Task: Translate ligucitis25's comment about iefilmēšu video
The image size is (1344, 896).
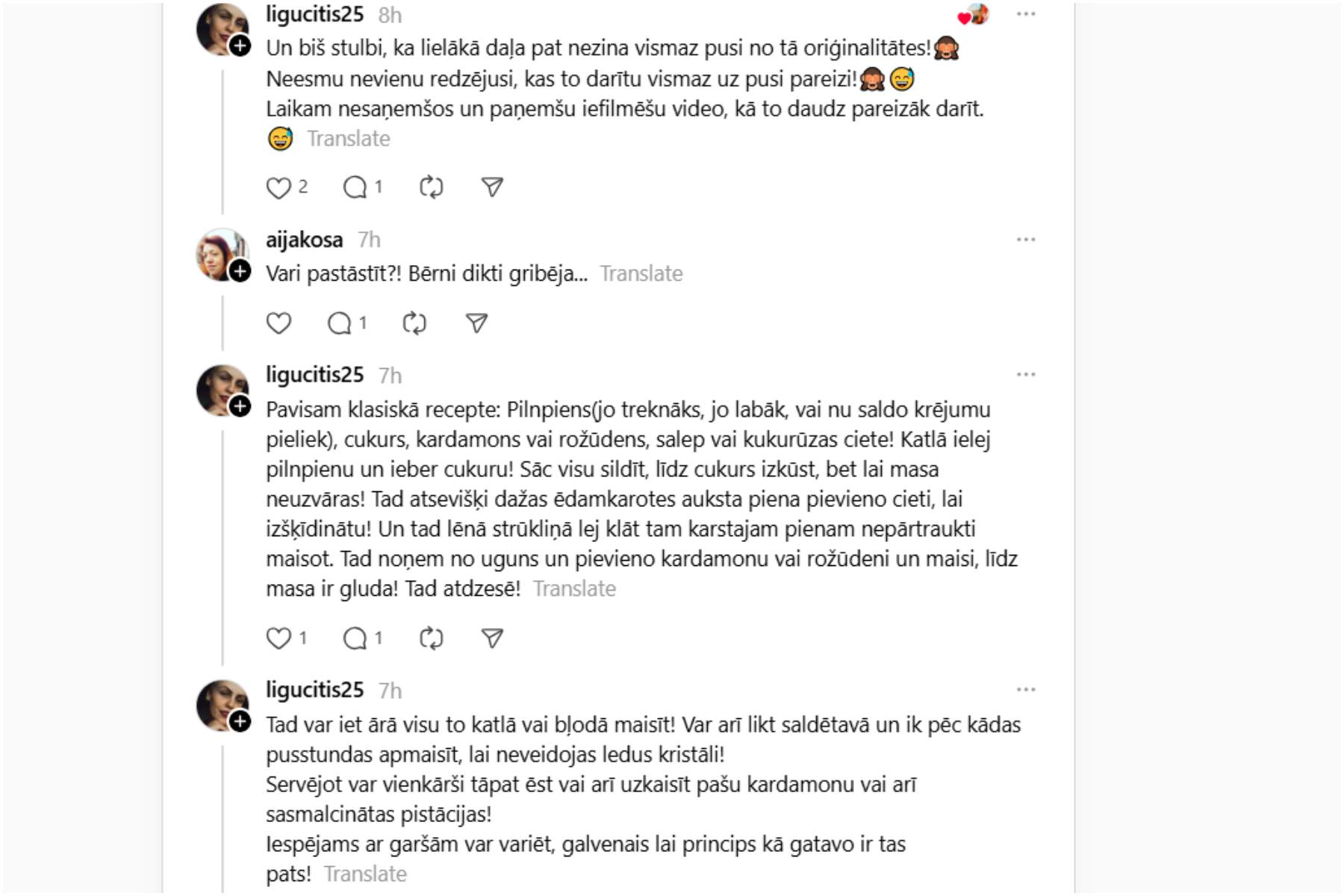Action: (349, 139)
